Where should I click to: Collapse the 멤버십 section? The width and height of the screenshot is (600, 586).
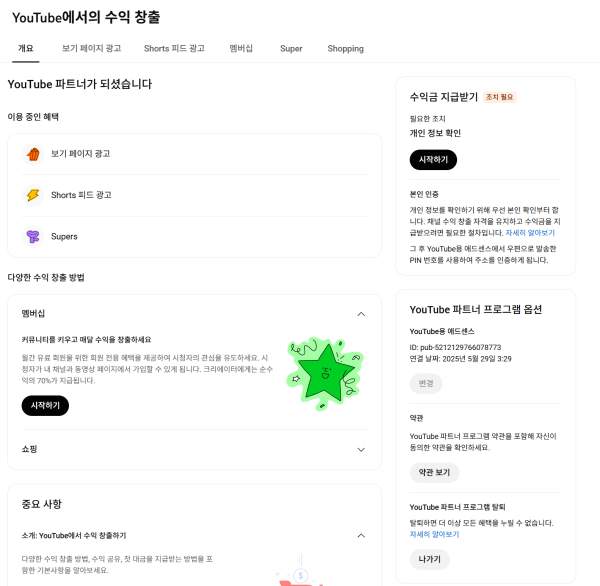[x=361, y=314]
